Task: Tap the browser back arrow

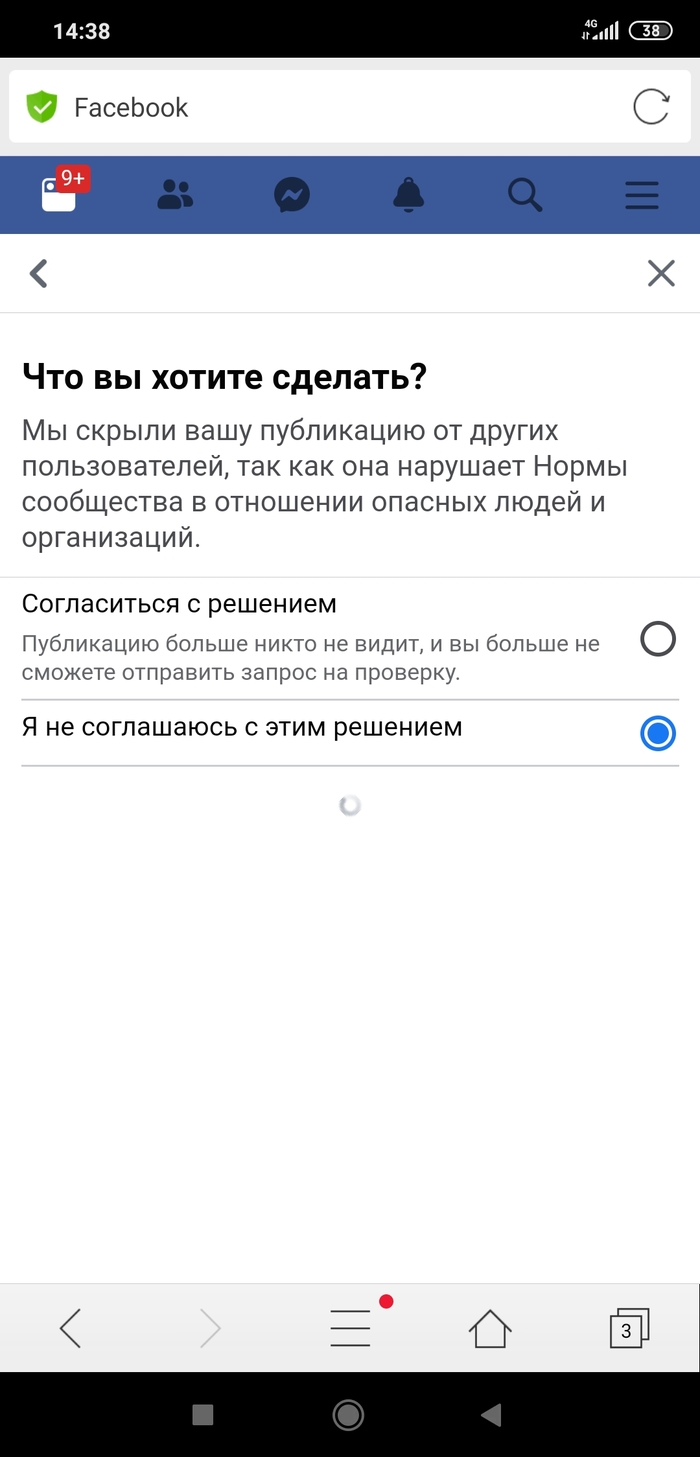Action: (70, 1328)
